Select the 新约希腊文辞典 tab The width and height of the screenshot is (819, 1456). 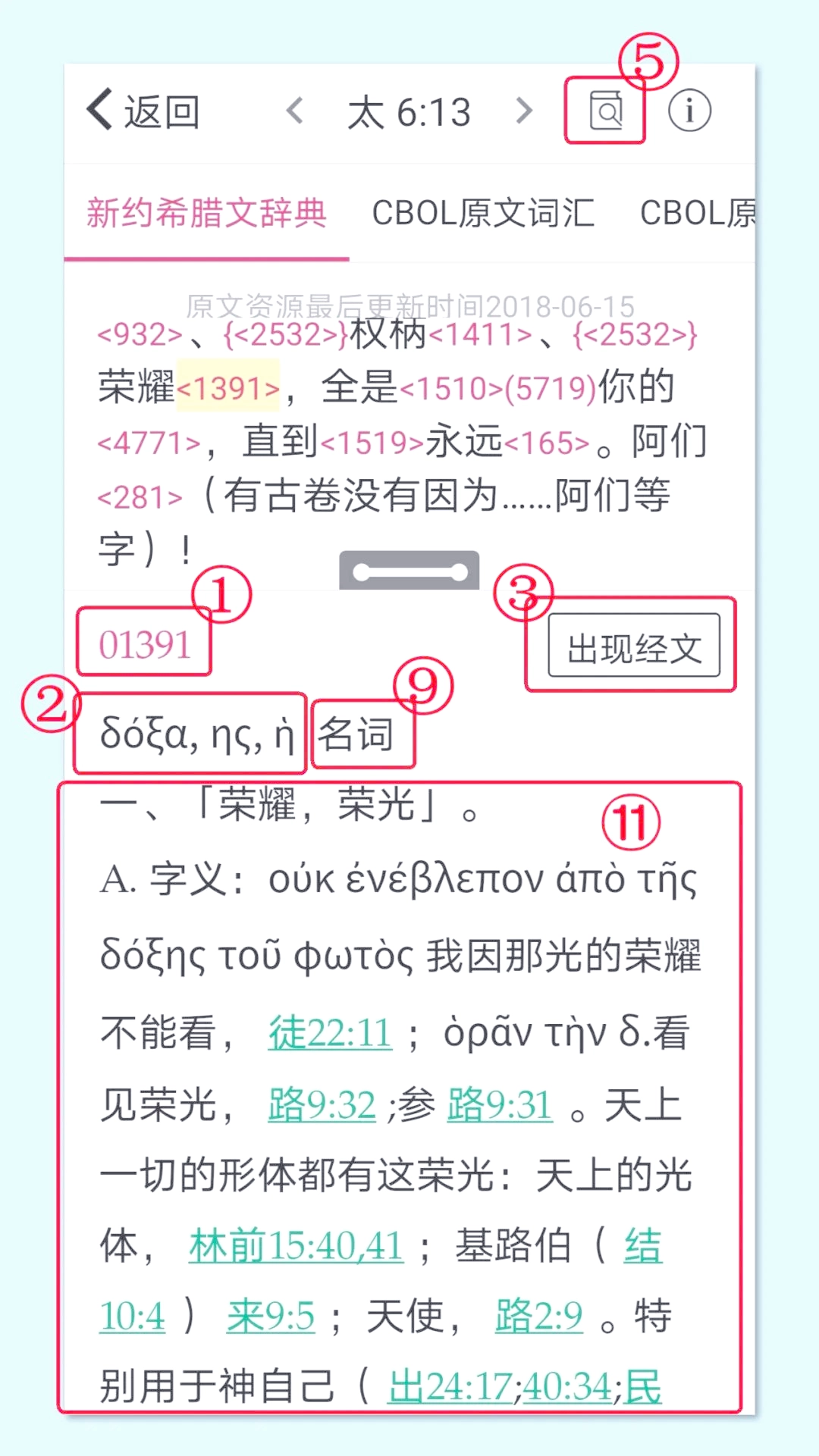(206, 214)
